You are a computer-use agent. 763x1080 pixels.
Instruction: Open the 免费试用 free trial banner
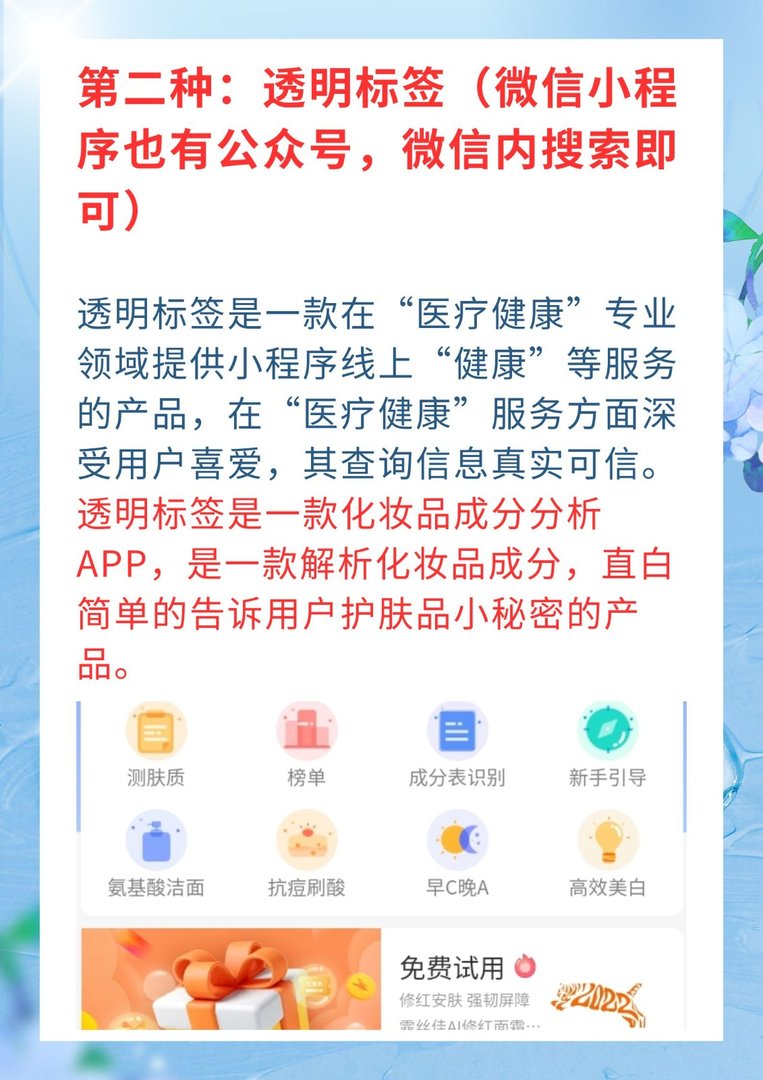pyautogui.click(x=452, y=968)
